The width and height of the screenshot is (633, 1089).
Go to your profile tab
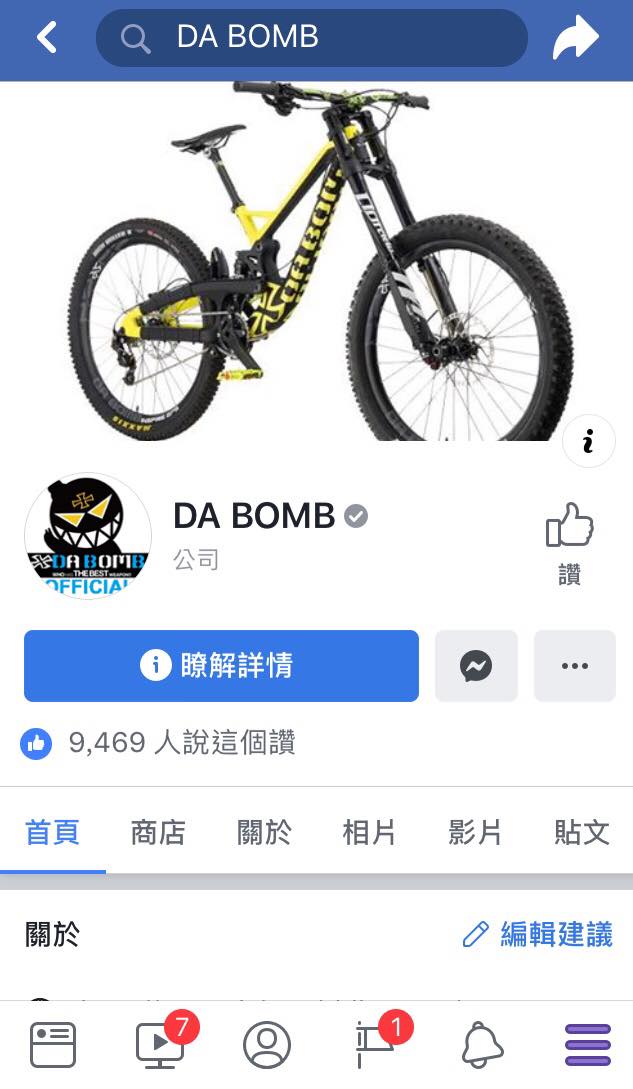tap(267, 1045)
